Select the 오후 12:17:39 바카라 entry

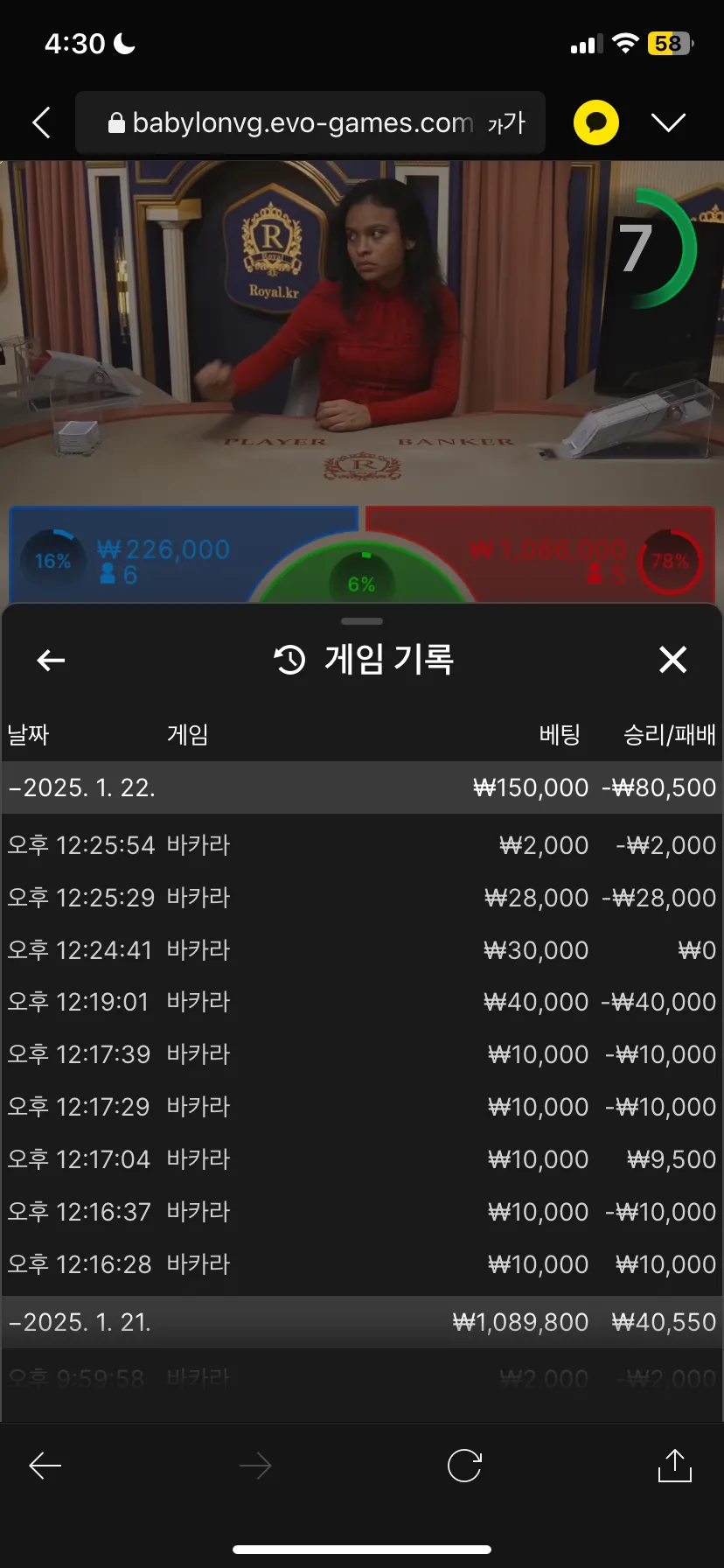(x=361, y=1054)
